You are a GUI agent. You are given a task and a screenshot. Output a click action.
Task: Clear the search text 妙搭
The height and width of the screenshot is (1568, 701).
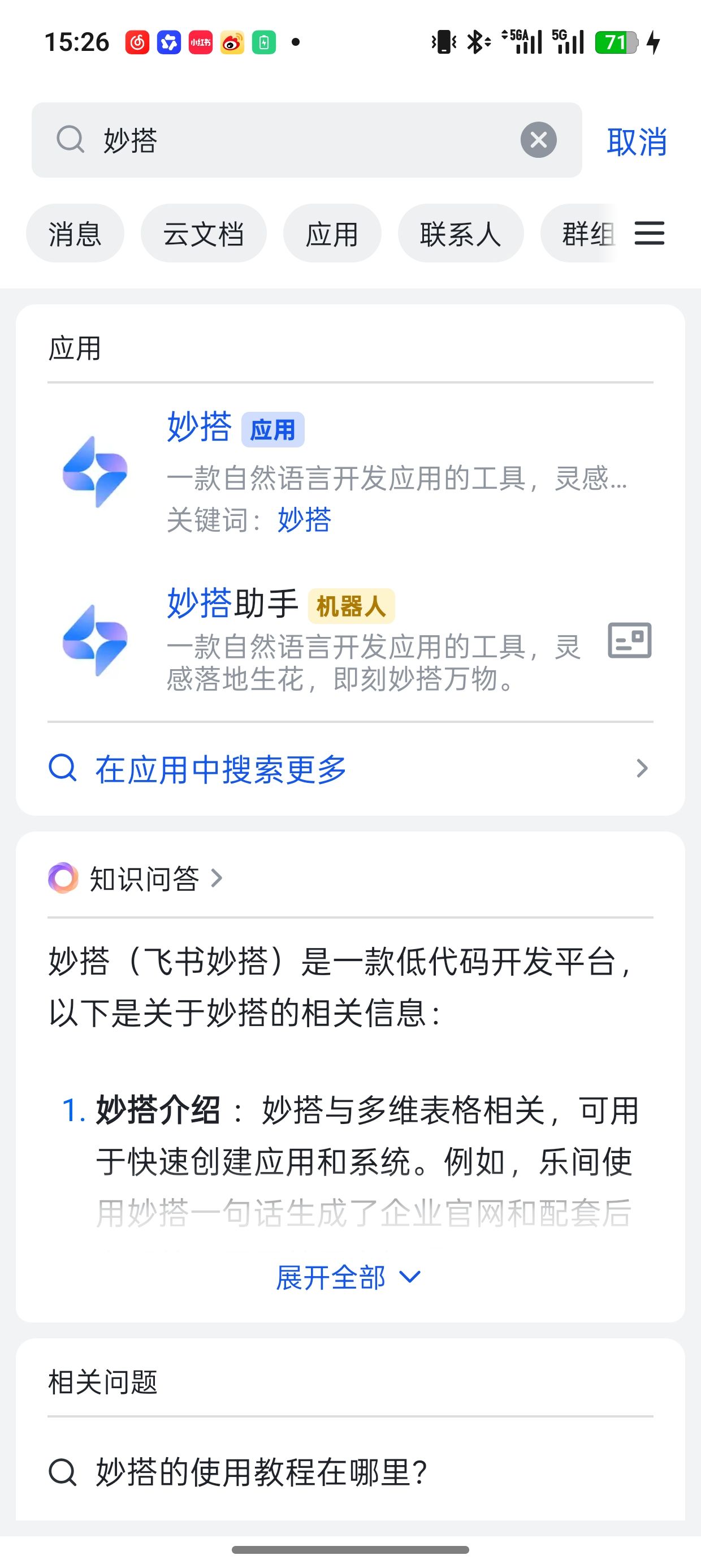point(539,140)
